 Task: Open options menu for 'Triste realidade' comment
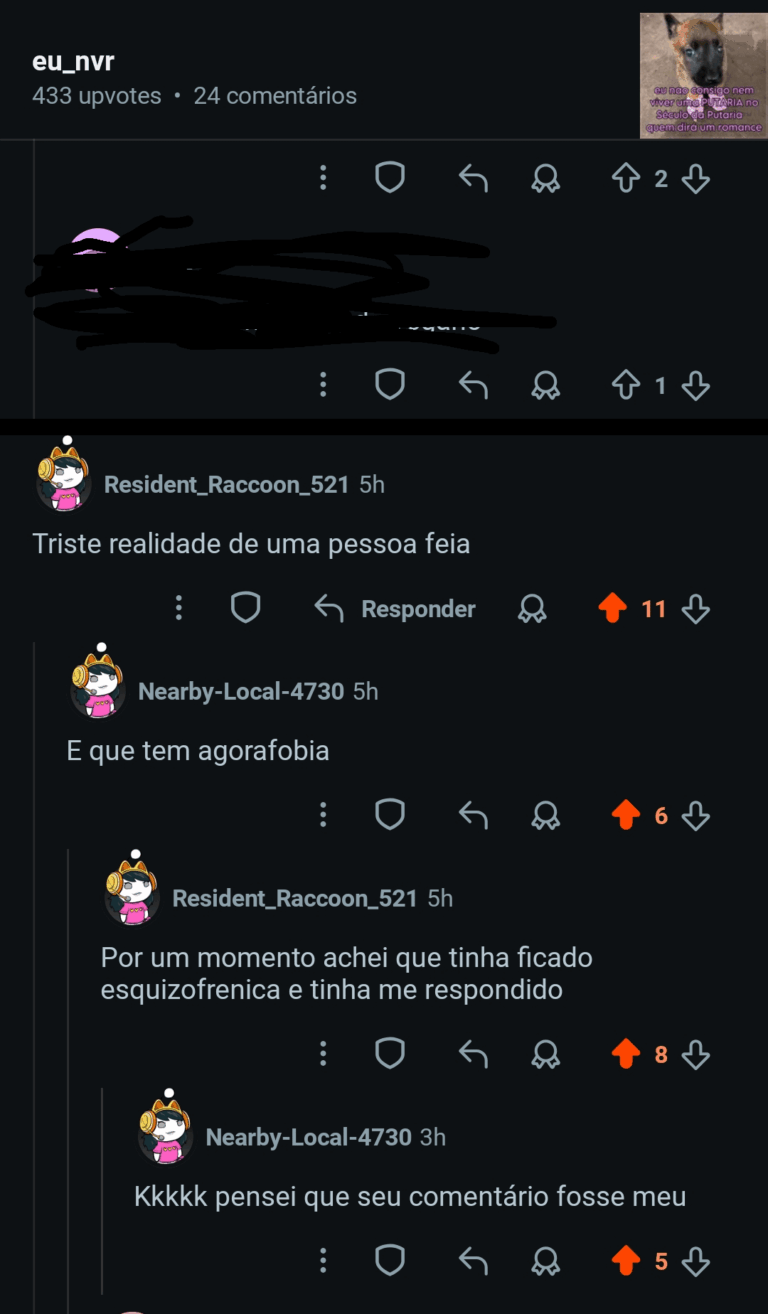[179, 608]
